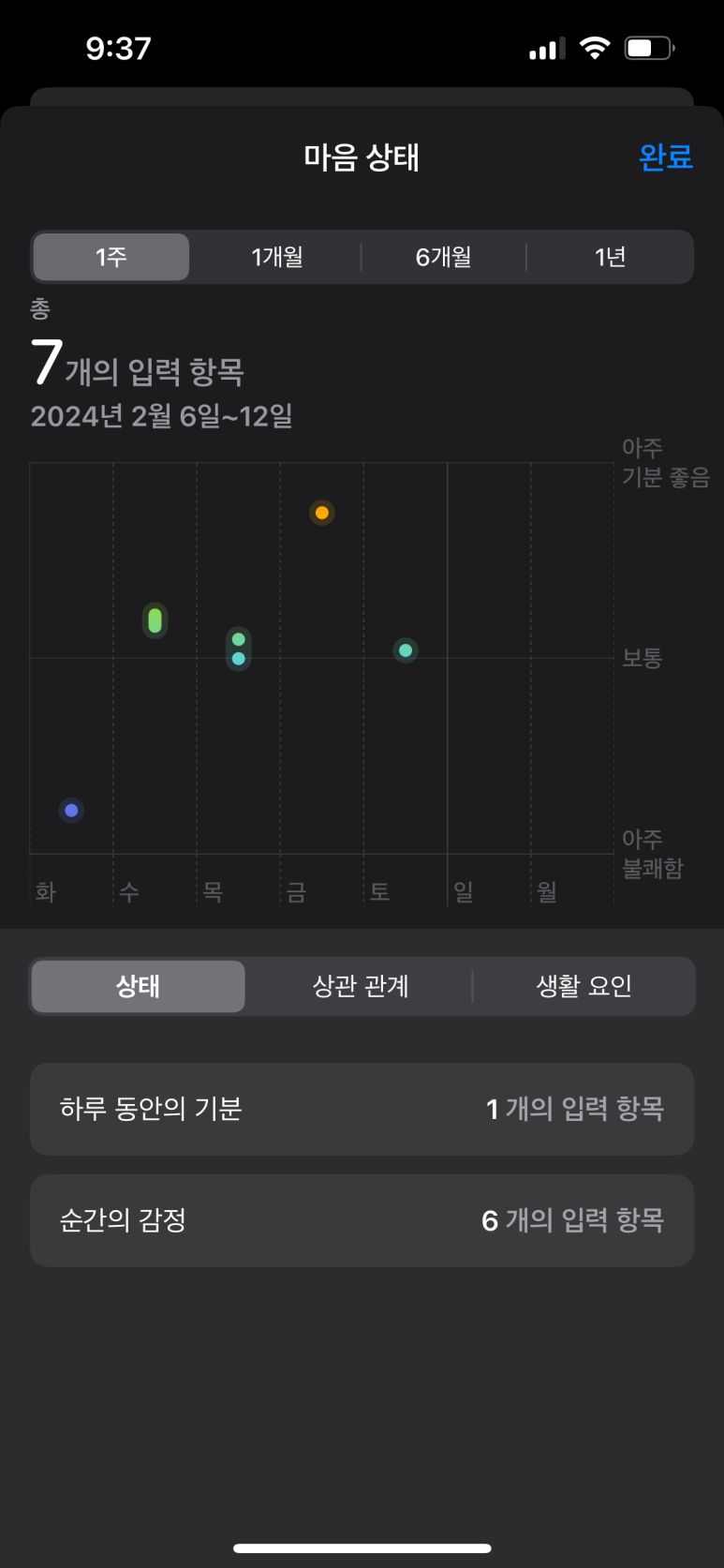Open the 생활 요인 segment
This screenshot has height=1568, width=724.
pos(584,986)
